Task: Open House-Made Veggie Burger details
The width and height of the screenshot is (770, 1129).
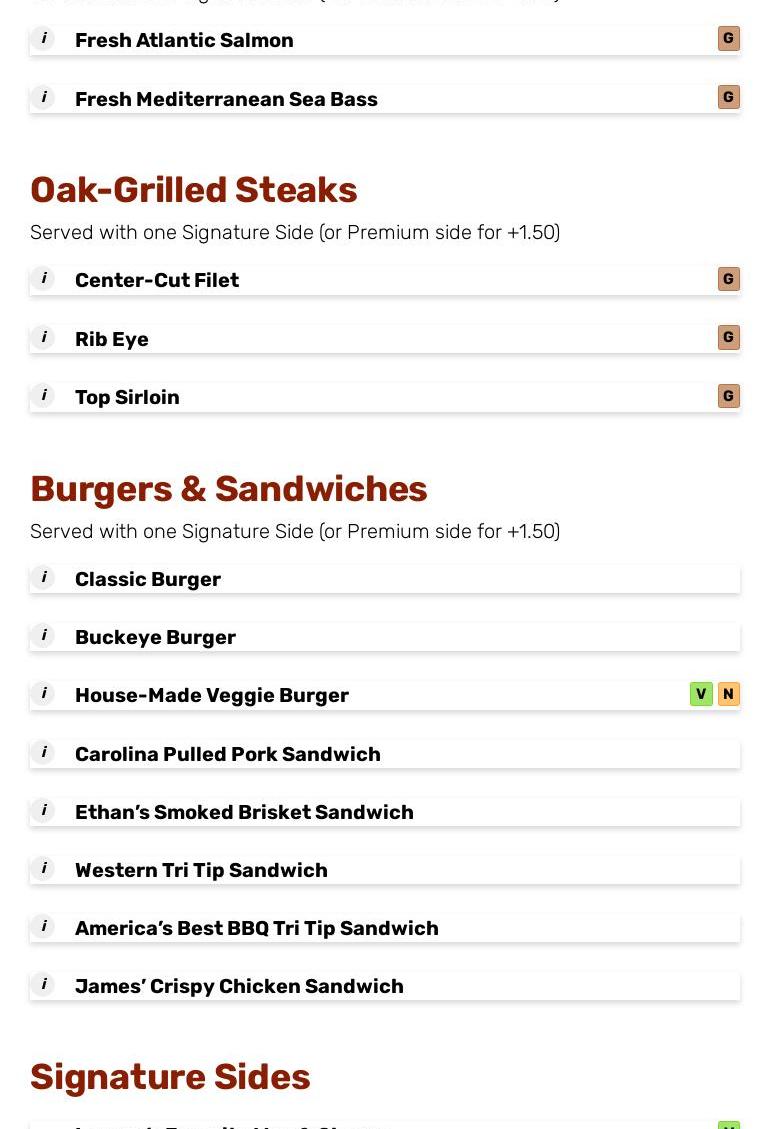Action: coord(212,695)
